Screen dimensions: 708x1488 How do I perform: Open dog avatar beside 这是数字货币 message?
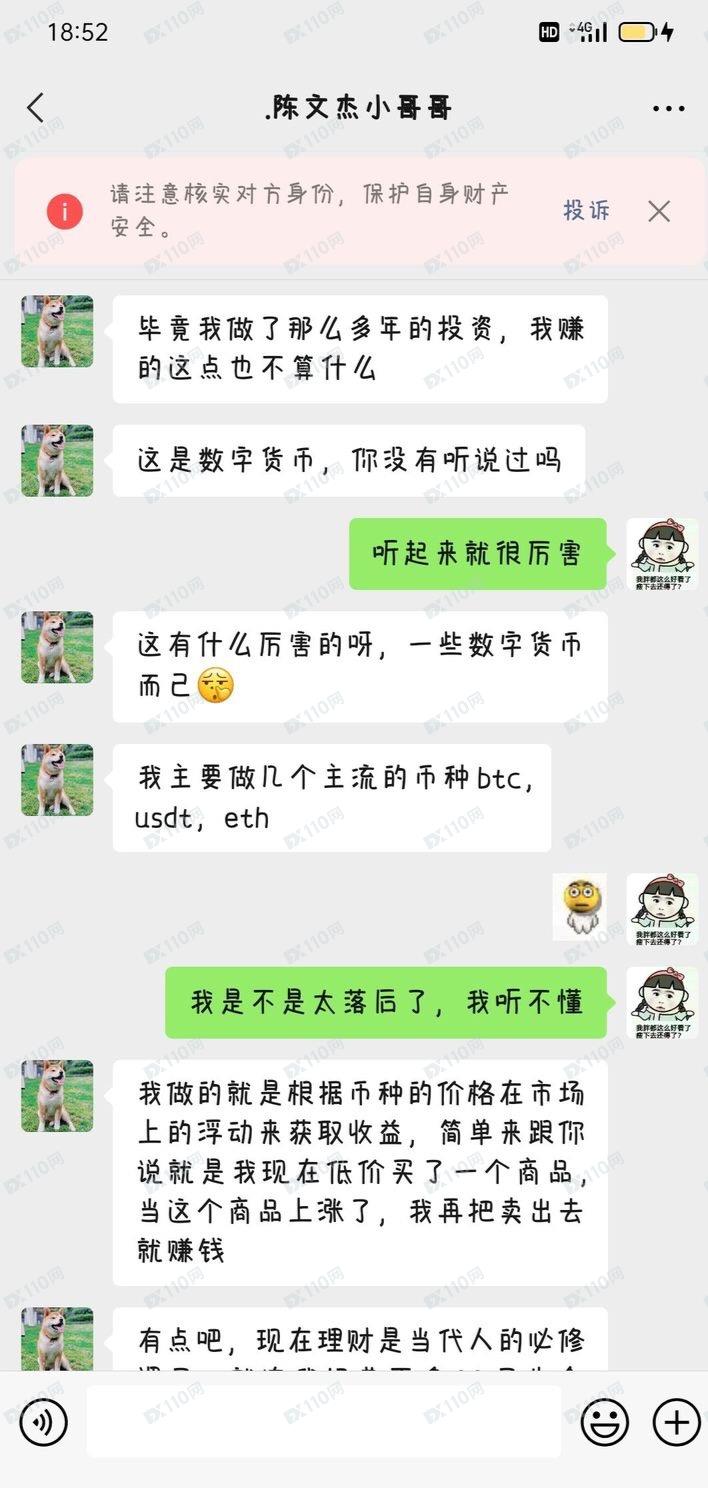click(57, 460)
